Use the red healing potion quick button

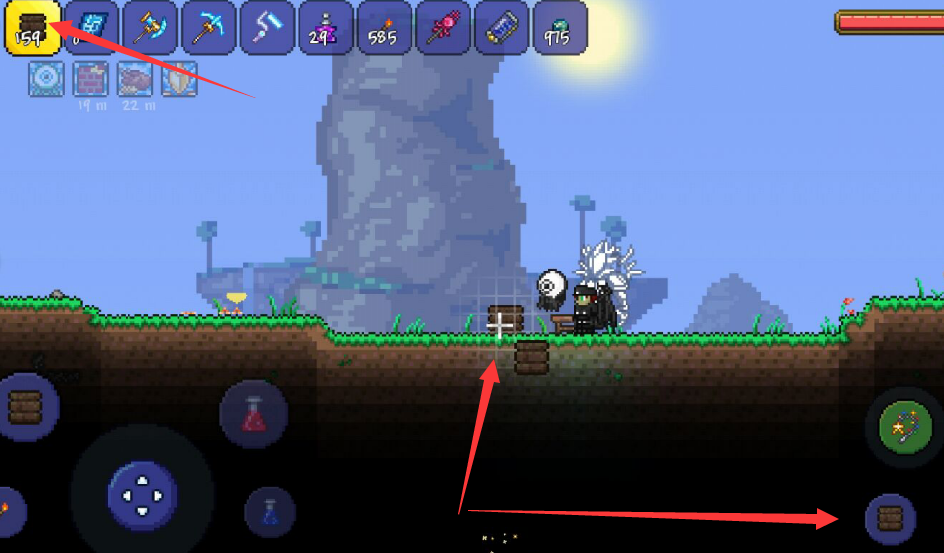point(253,414)
